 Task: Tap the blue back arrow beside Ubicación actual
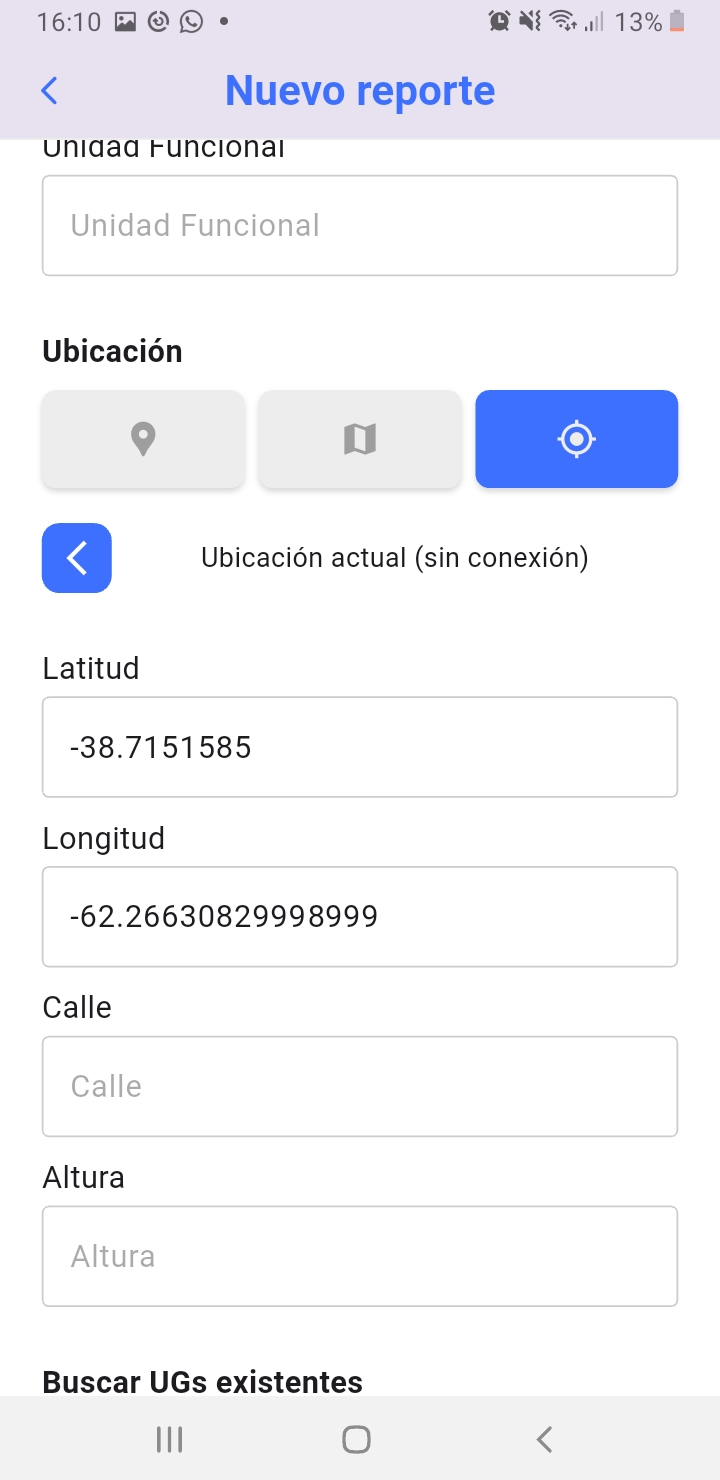[77, 558]
